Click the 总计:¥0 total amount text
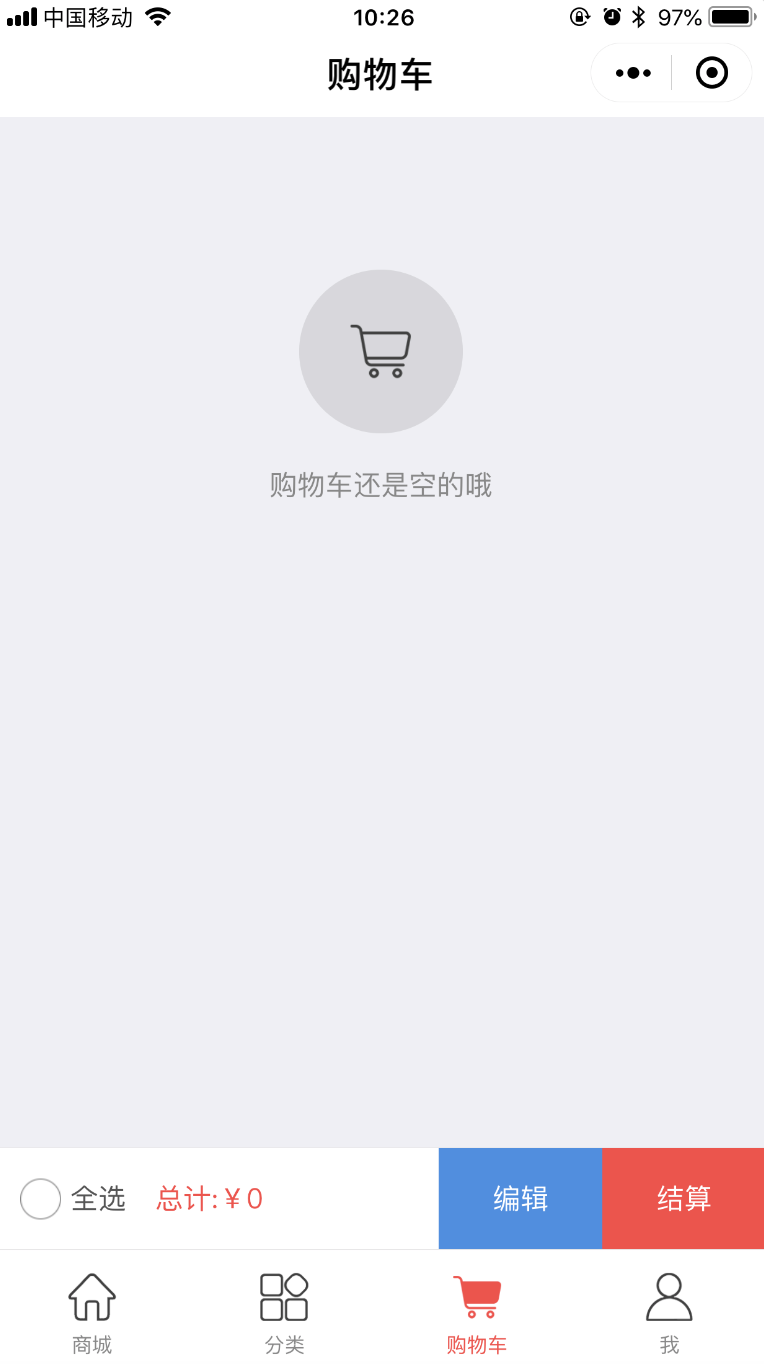The image size is (764, 1364). tap(208, 1198)
